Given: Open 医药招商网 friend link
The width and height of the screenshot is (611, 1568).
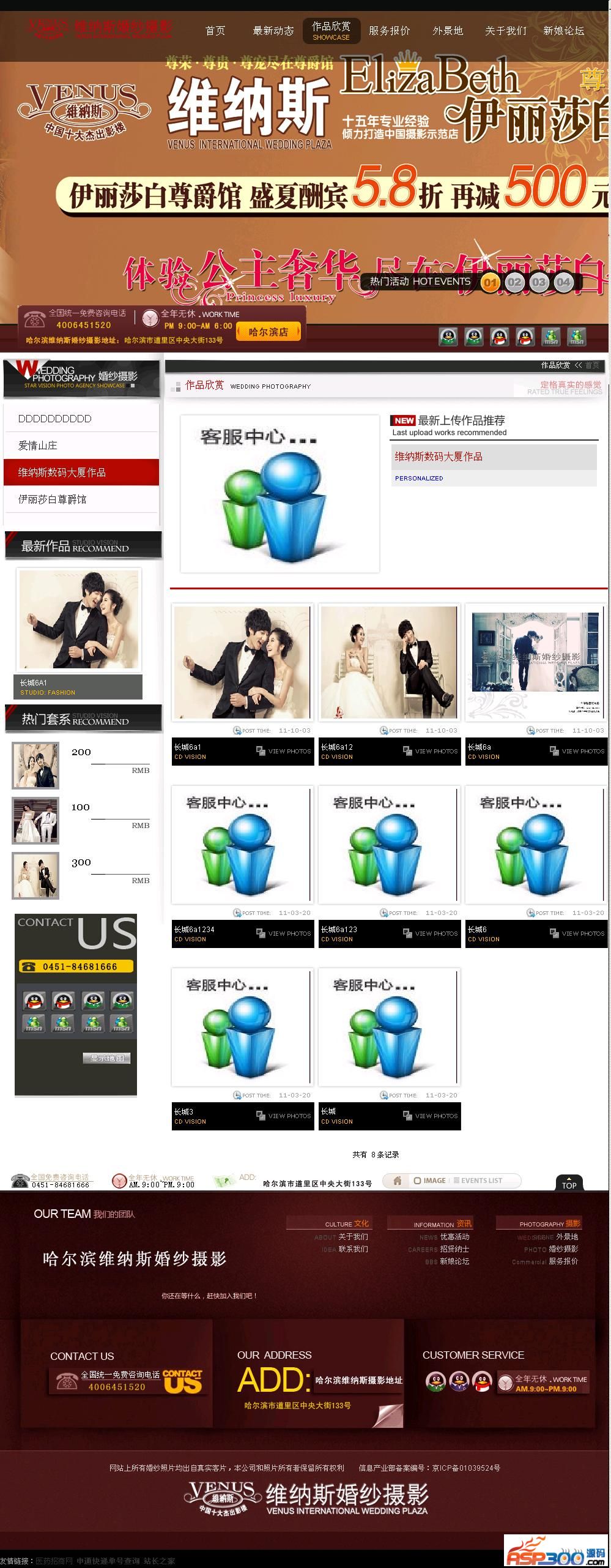Looking at the screenshot, I should click(54, 1561).
